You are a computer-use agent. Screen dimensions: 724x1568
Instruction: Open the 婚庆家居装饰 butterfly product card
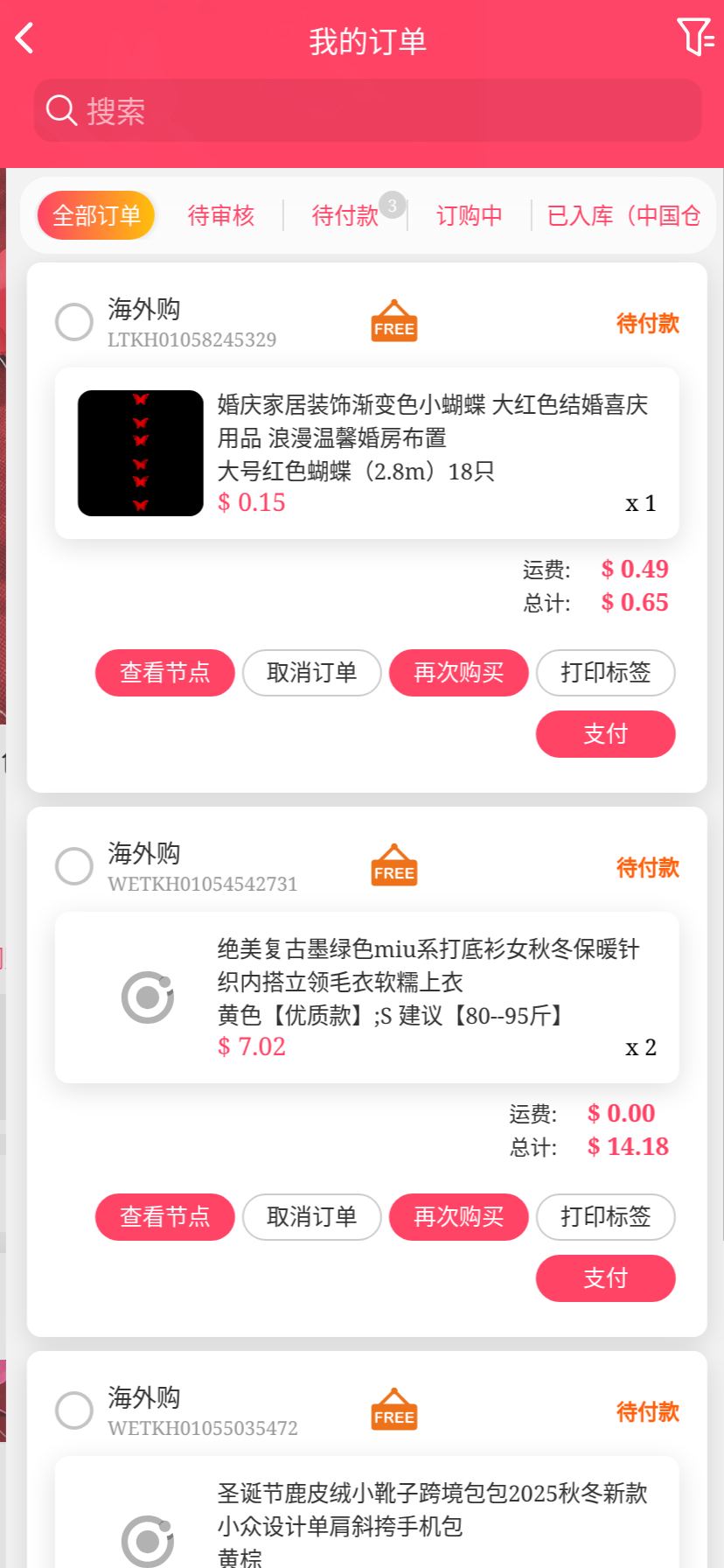tap(366, 453)
